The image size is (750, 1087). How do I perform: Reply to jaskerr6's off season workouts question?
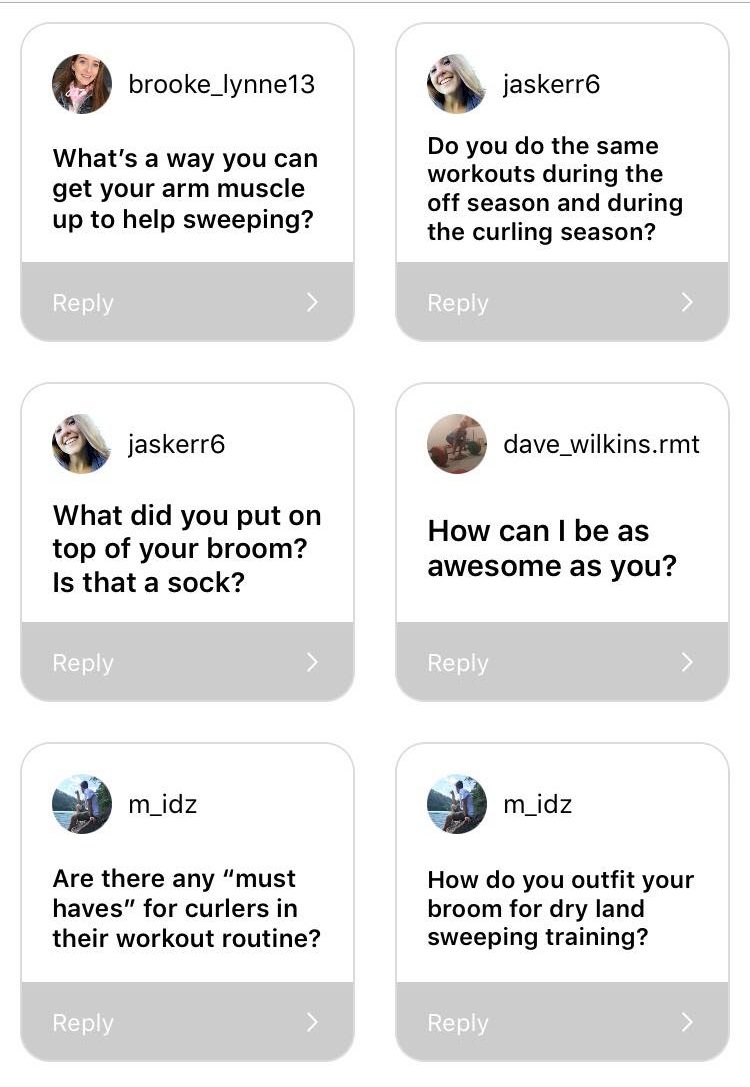[562, 302]
